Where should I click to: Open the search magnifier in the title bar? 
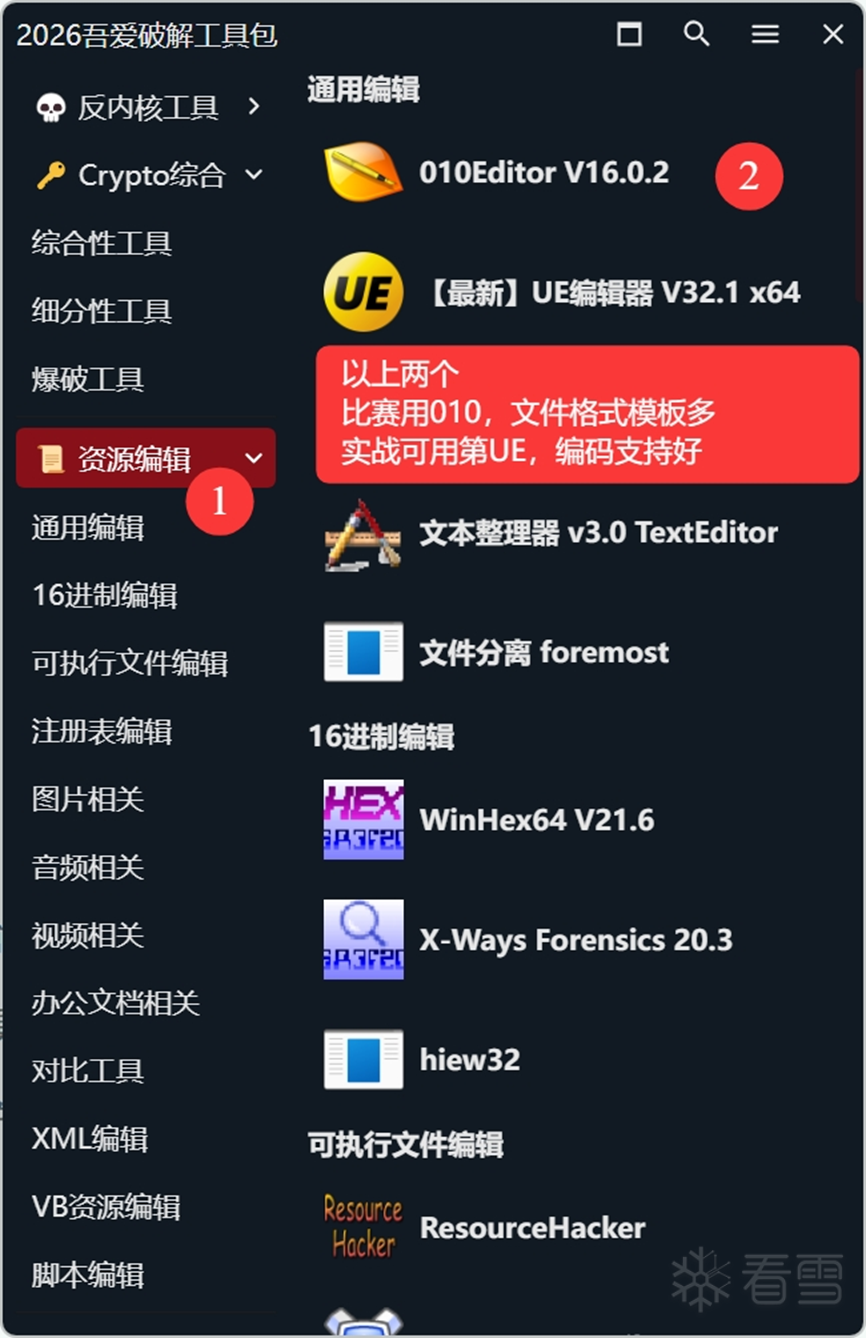pyautogui.click(x=696, y=33)
